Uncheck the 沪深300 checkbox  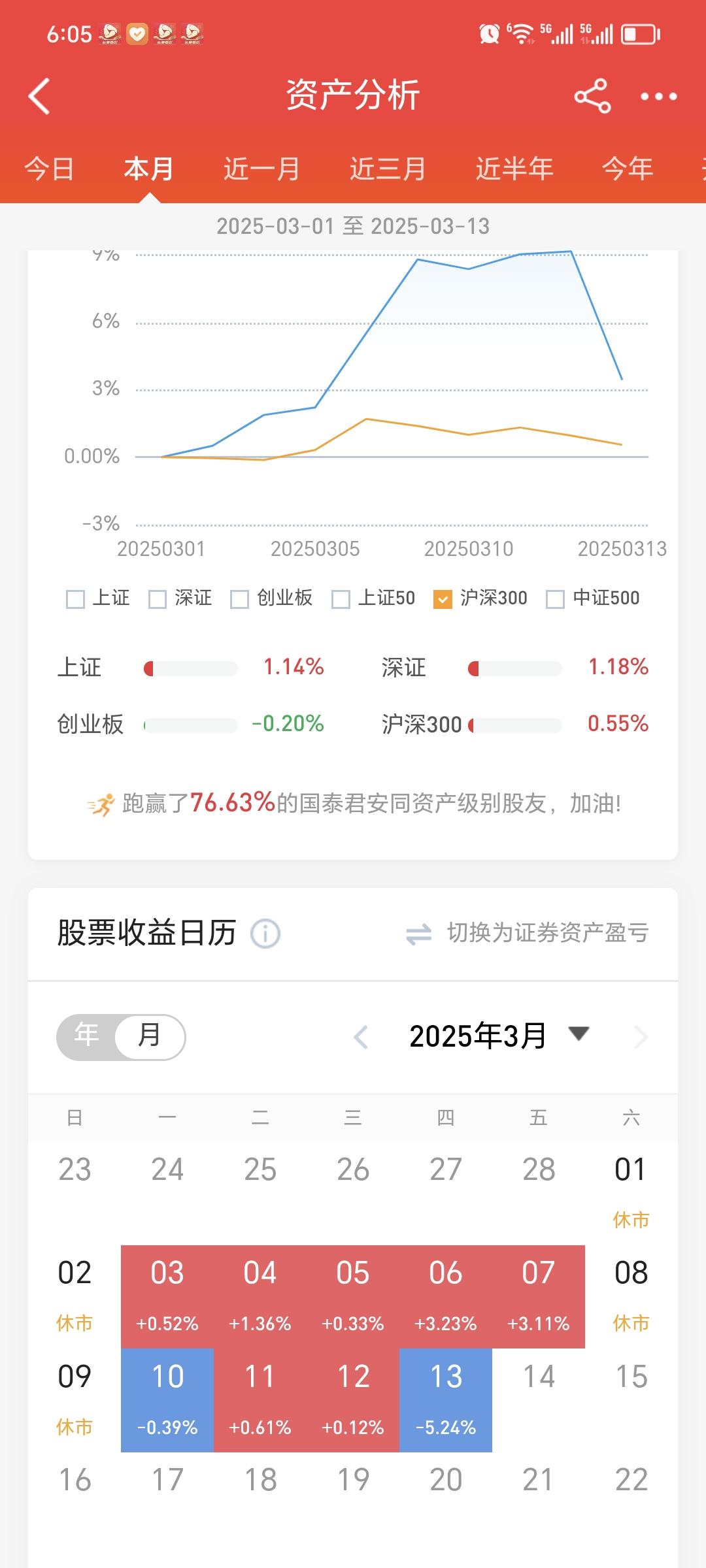443,599
